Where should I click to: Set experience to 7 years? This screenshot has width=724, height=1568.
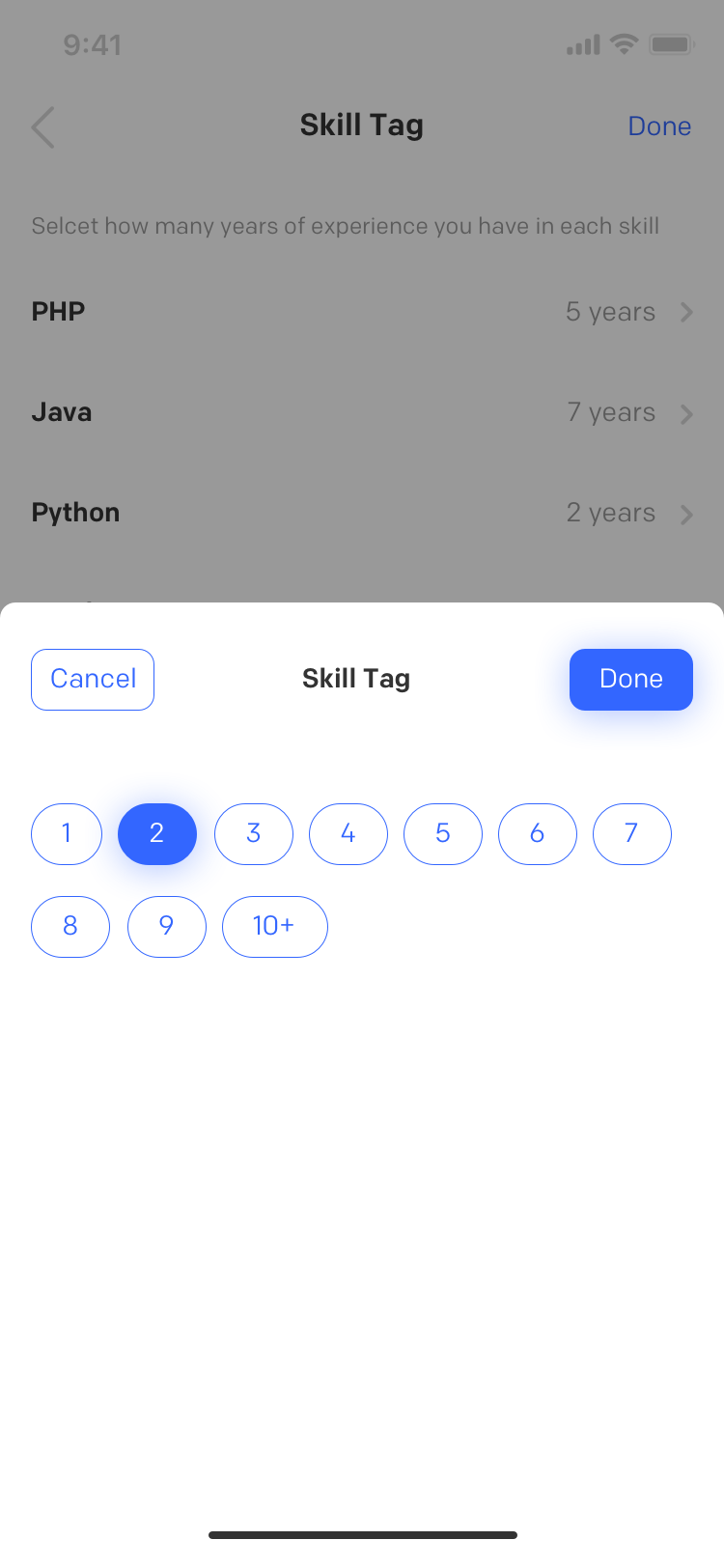click(632, 834)
